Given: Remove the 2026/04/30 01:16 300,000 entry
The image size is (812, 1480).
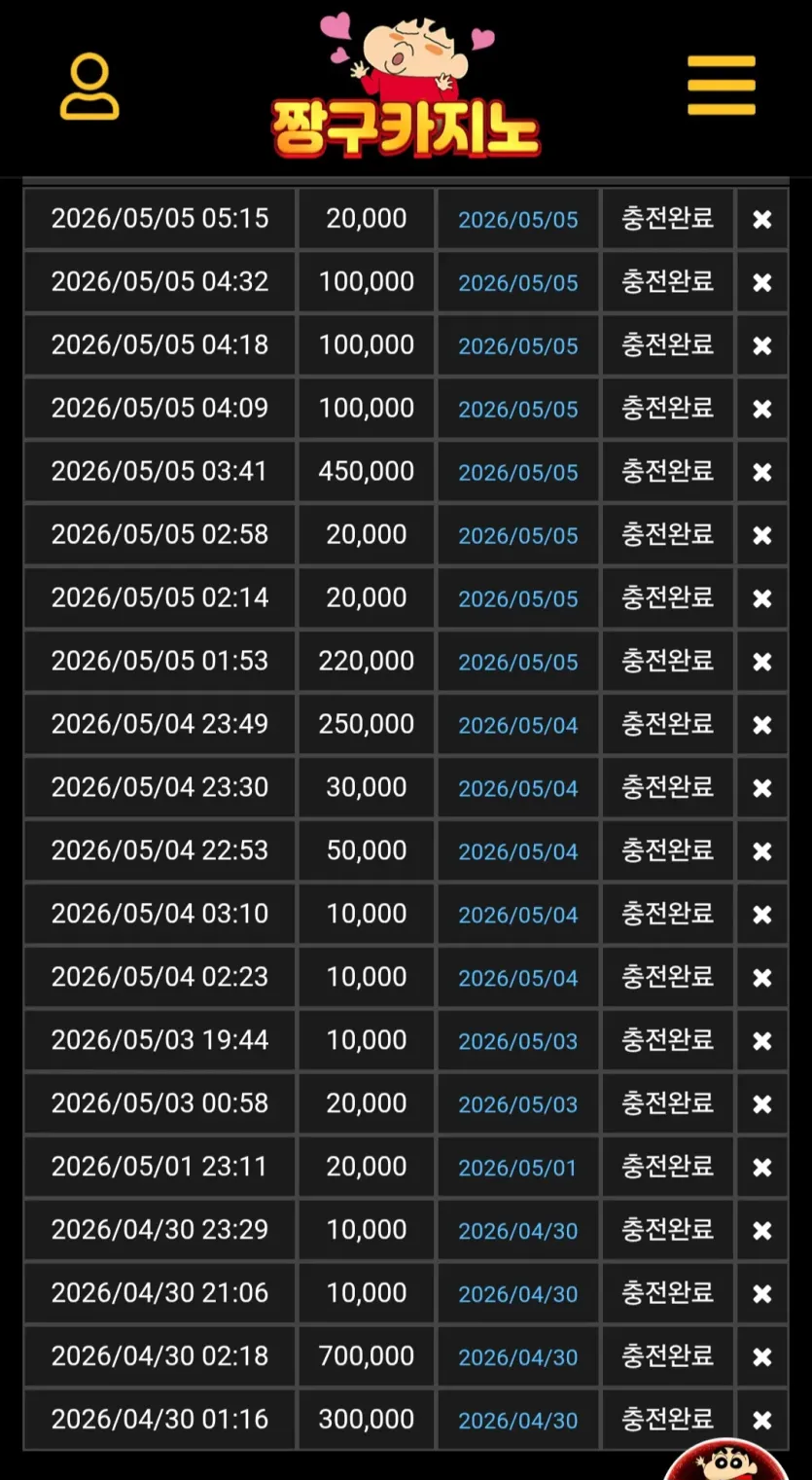Looking at the screenshot, I should [x=762, y=1421].
